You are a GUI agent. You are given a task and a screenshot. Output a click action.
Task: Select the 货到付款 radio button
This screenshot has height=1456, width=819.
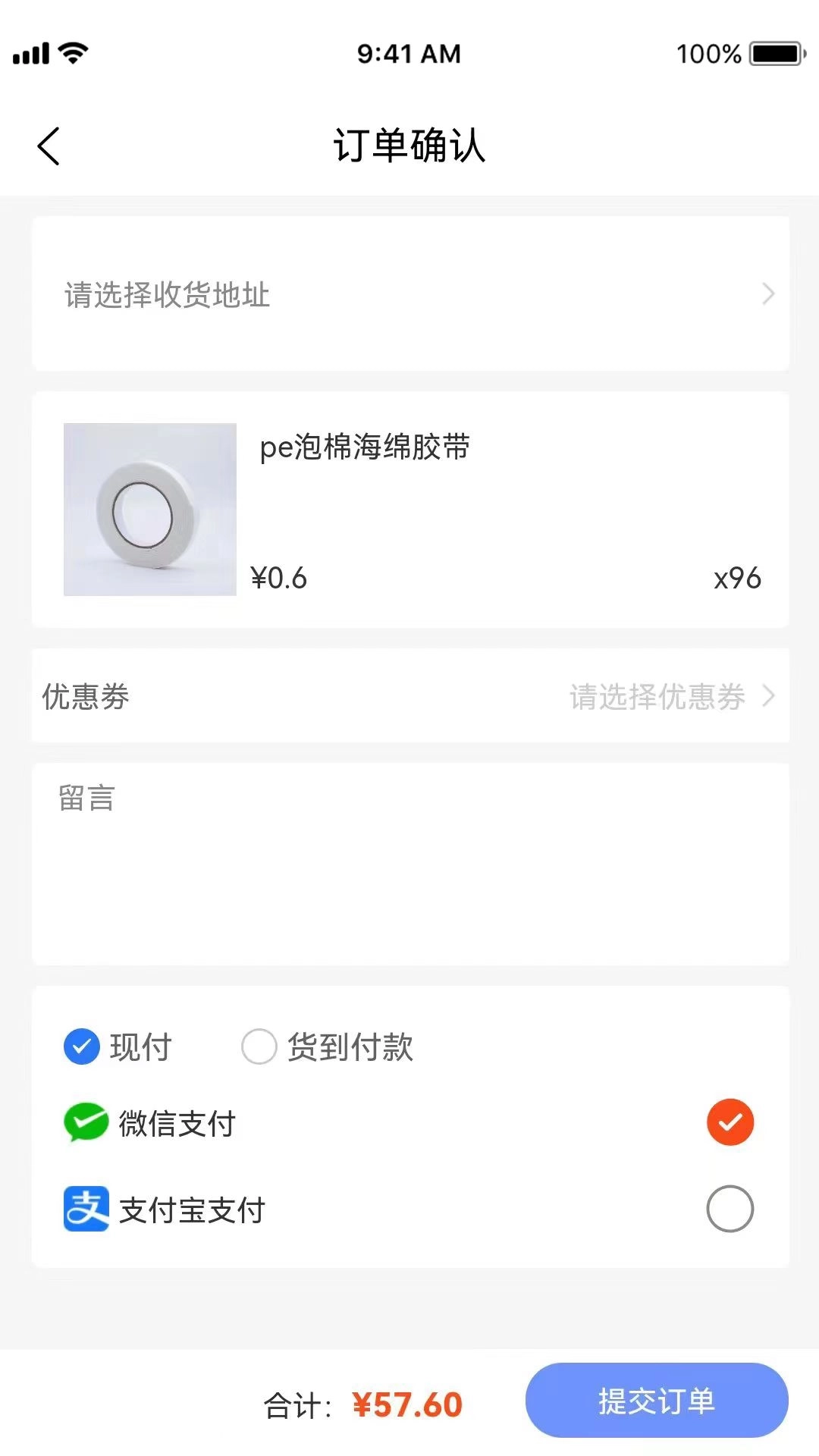click(x=260, y=1047)
